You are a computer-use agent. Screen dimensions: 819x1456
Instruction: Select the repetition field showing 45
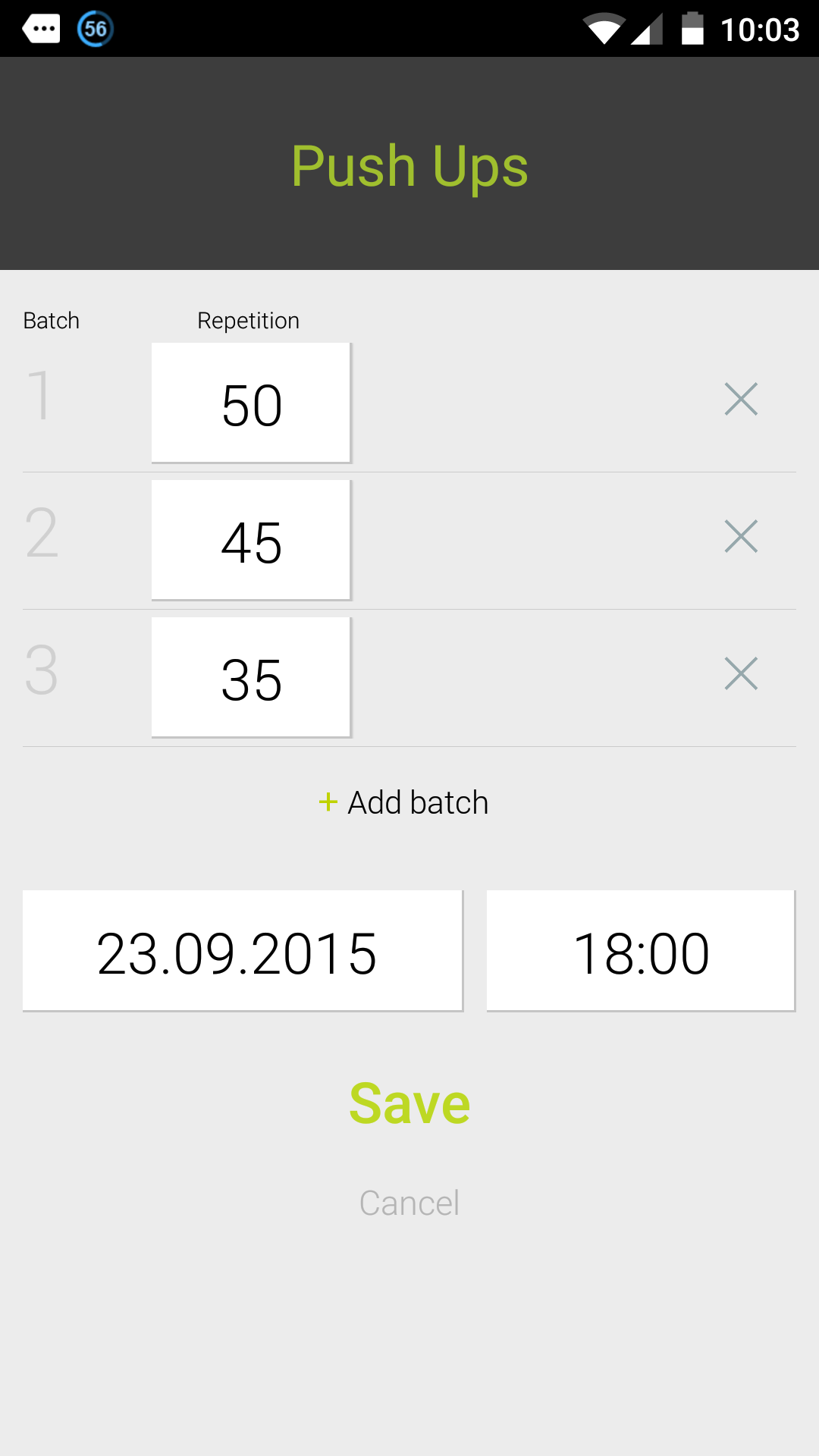click(251, 540)
